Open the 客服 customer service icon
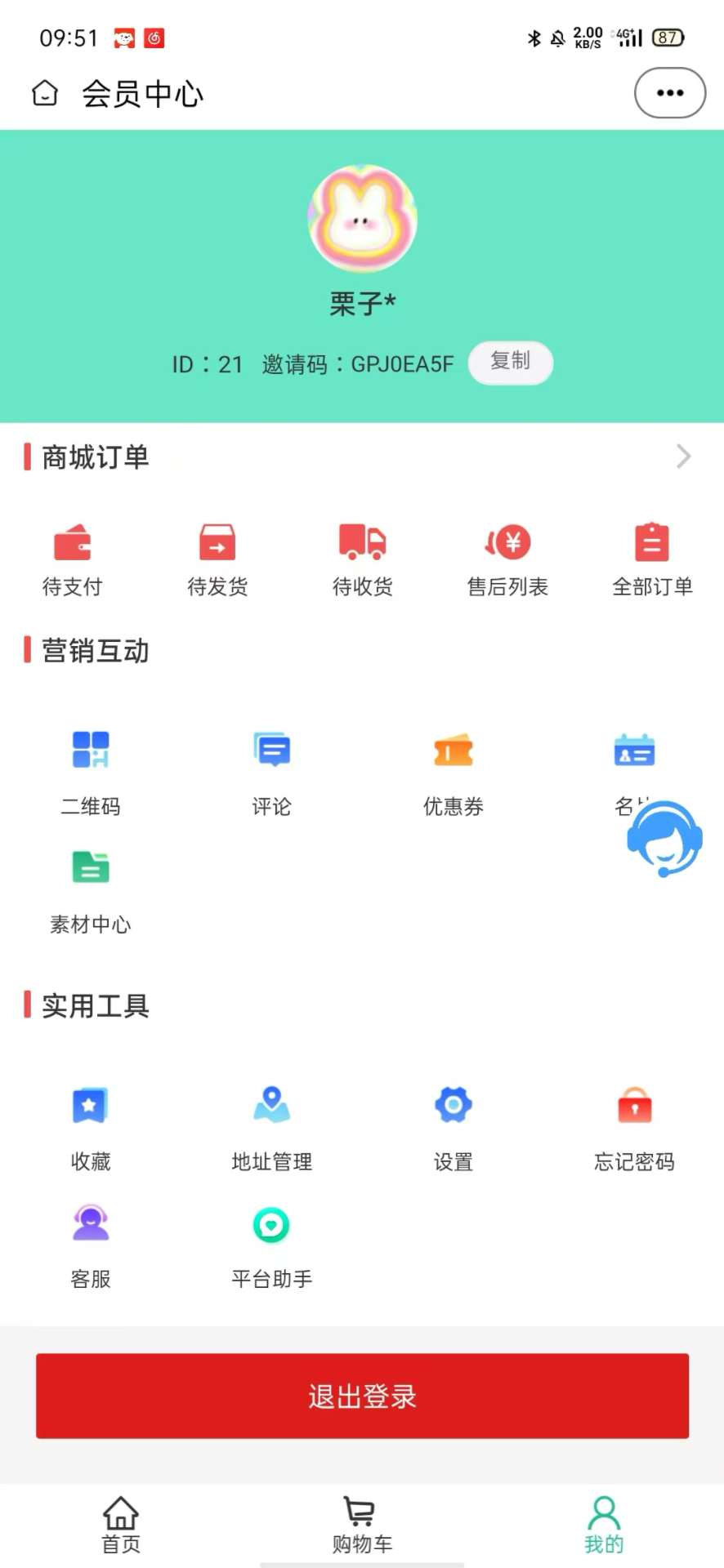Image resolution: width=724 pixels, height=1568 pixels. [90, 1243]
